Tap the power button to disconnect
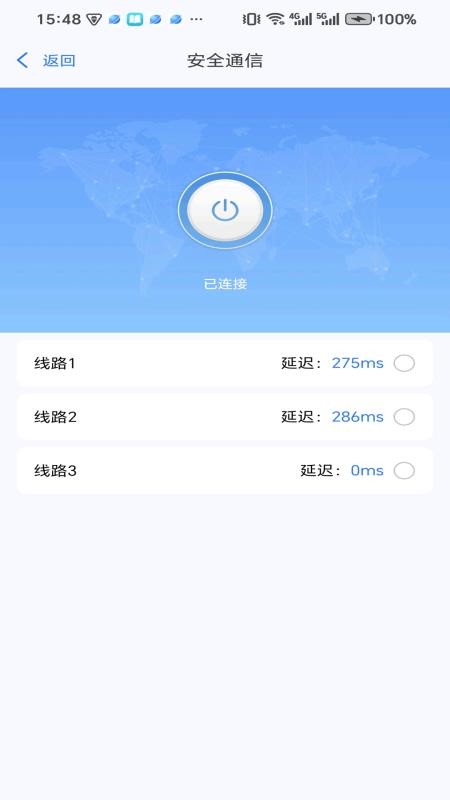Image resolution: width=450 pixels, height=800 pixels. [x=225, y=210]
